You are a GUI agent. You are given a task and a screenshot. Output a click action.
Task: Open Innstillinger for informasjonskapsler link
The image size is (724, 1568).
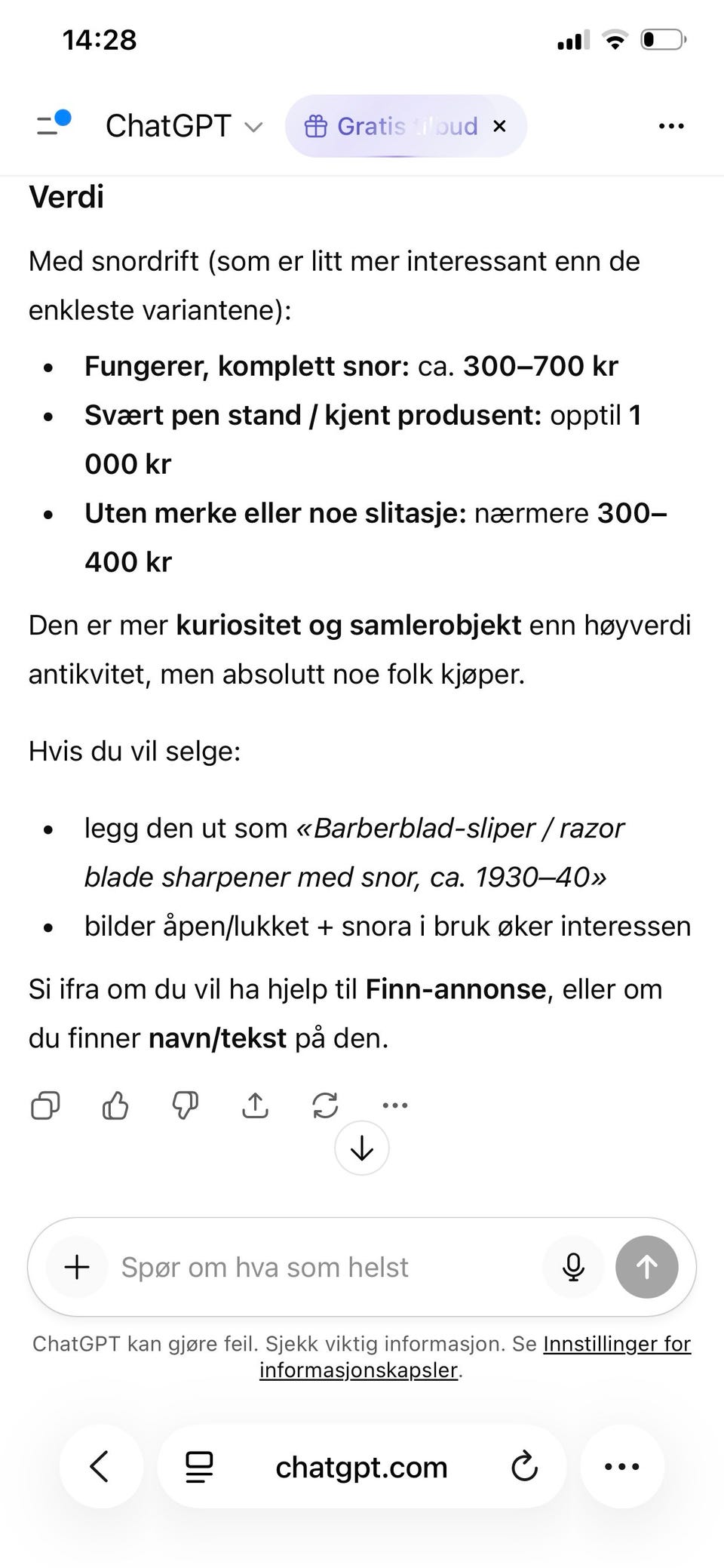click(615, 1343)
